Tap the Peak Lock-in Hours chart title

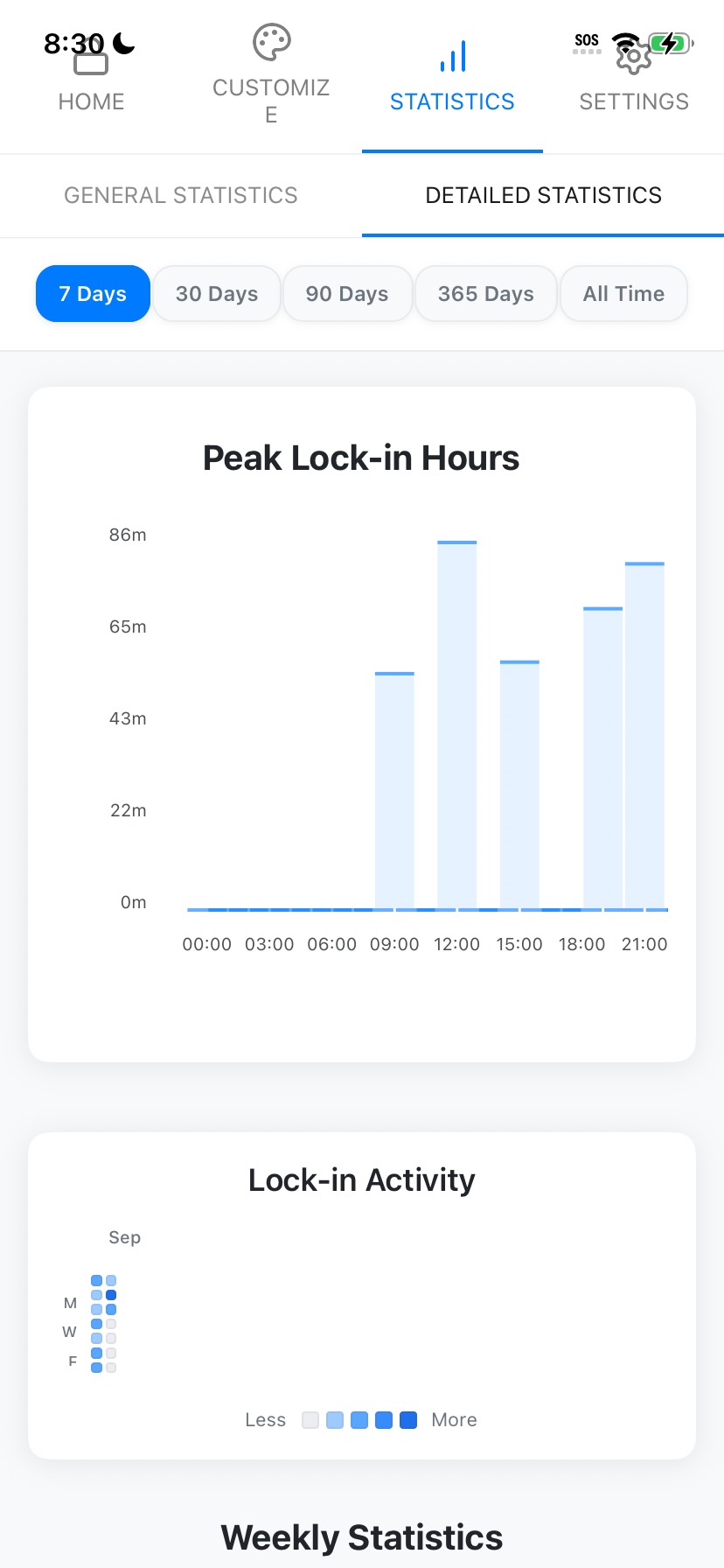point(361,457)
